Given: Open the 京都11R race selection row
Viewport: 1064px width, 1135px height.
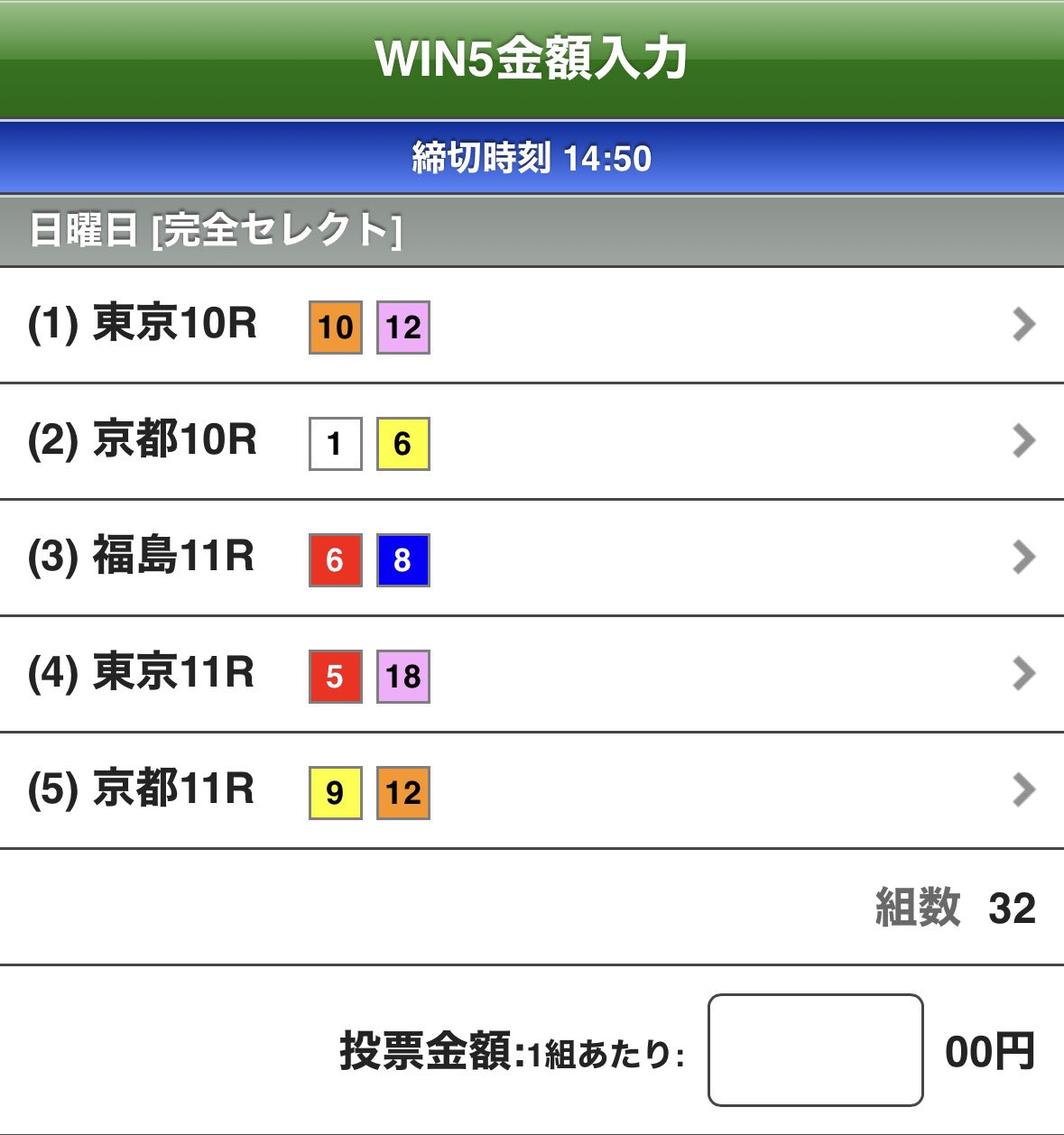Looking at the screenshot, I should pyautogui.click(x=532, y=790).
